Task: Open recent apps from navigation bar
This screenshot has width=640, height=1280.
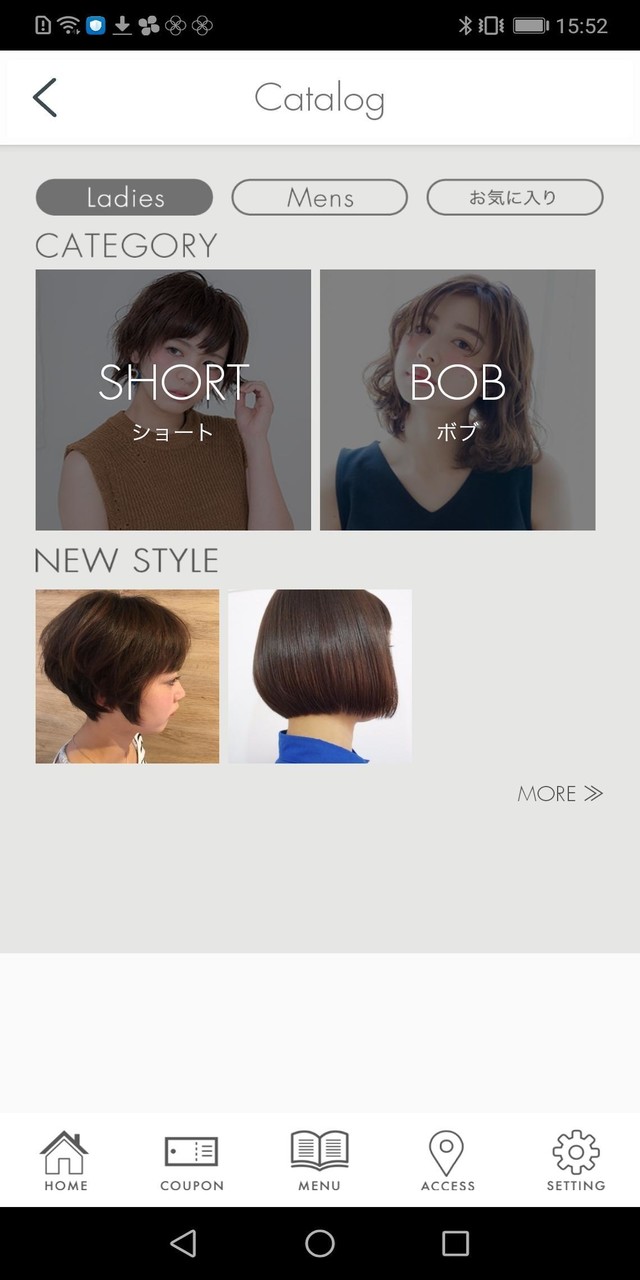Action: coord(455,1243)
